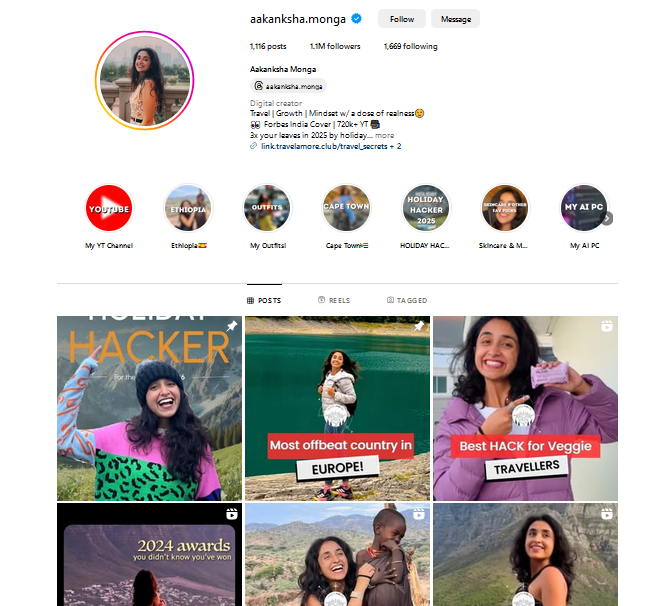668x606 pixels.
Task: Show more highlights with the arrow
Action: 607,218
